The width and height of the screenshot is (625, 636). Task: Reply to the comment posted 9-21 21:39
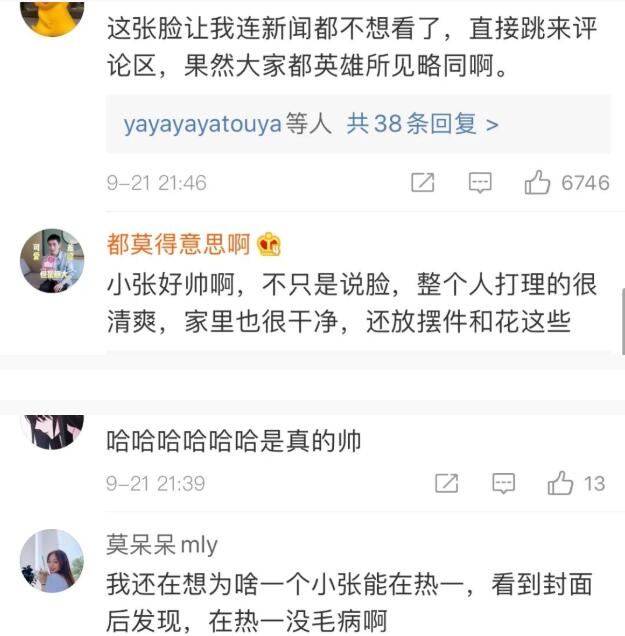click(504, 484)
